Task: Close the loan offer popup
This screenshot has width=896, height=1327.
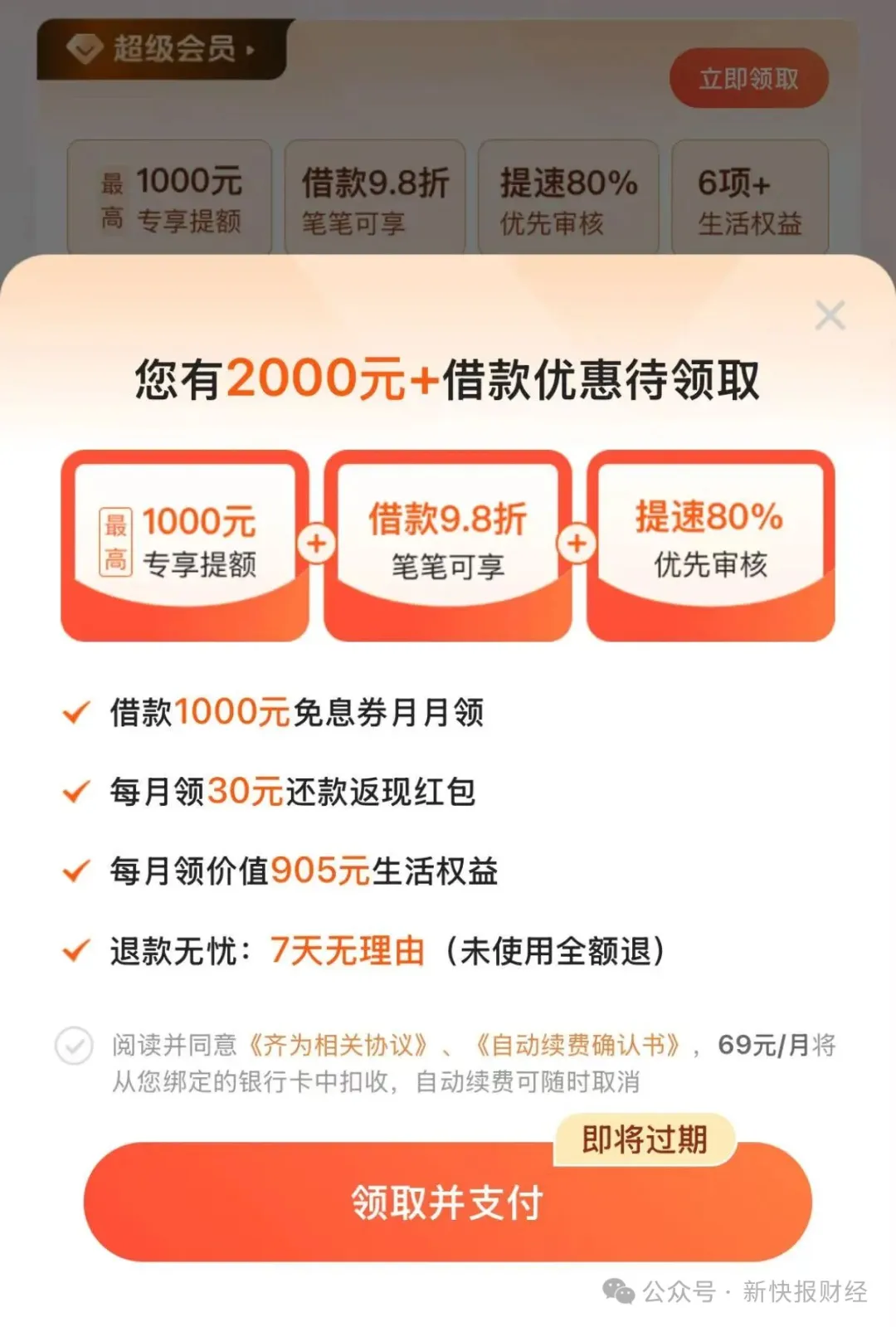Action: 830,316
